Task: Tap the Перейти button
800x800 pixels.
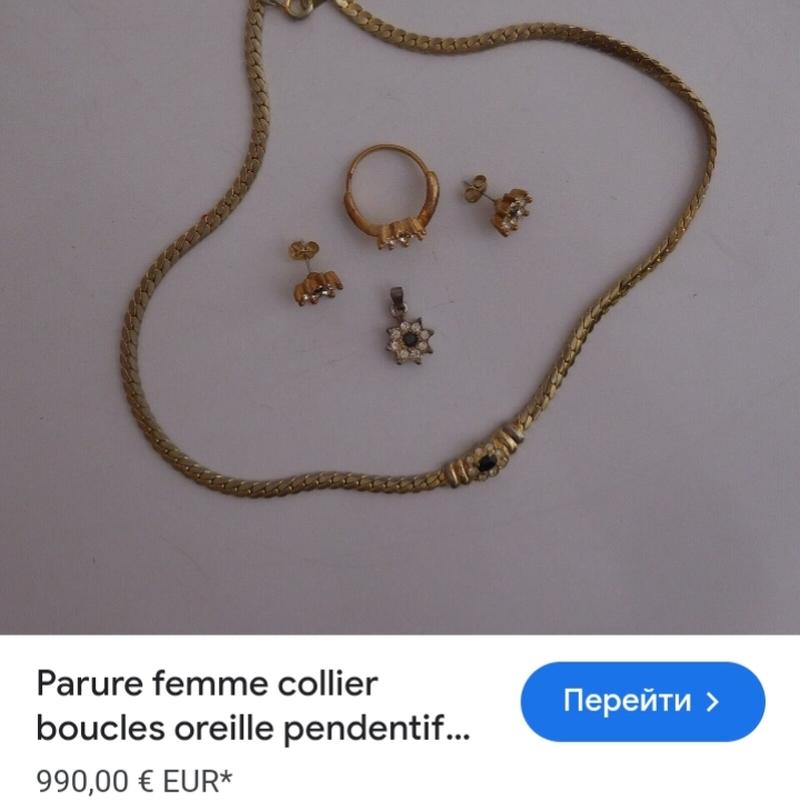Action: (x=642, y=701)
